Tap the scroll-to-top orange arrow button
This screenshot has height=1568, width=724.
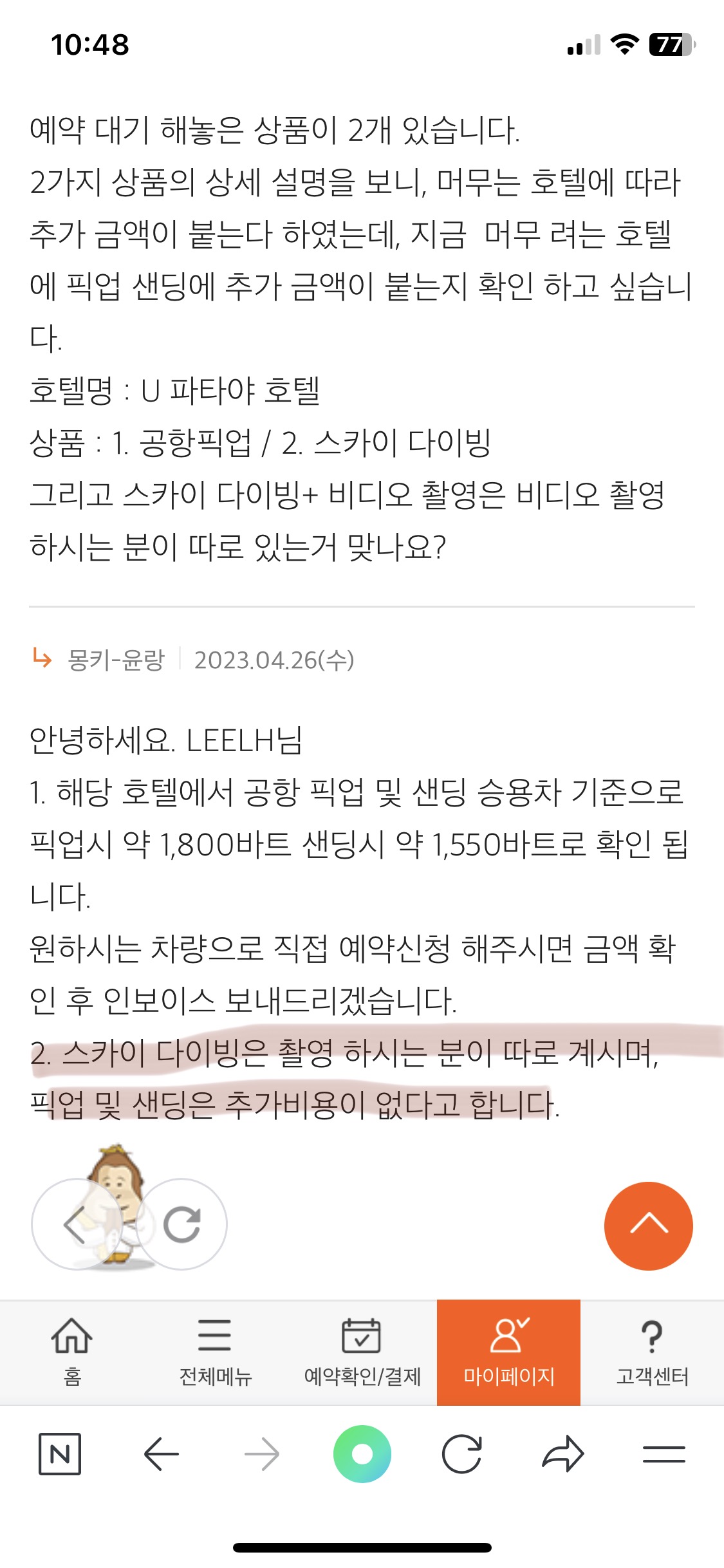pos(648,1226)
